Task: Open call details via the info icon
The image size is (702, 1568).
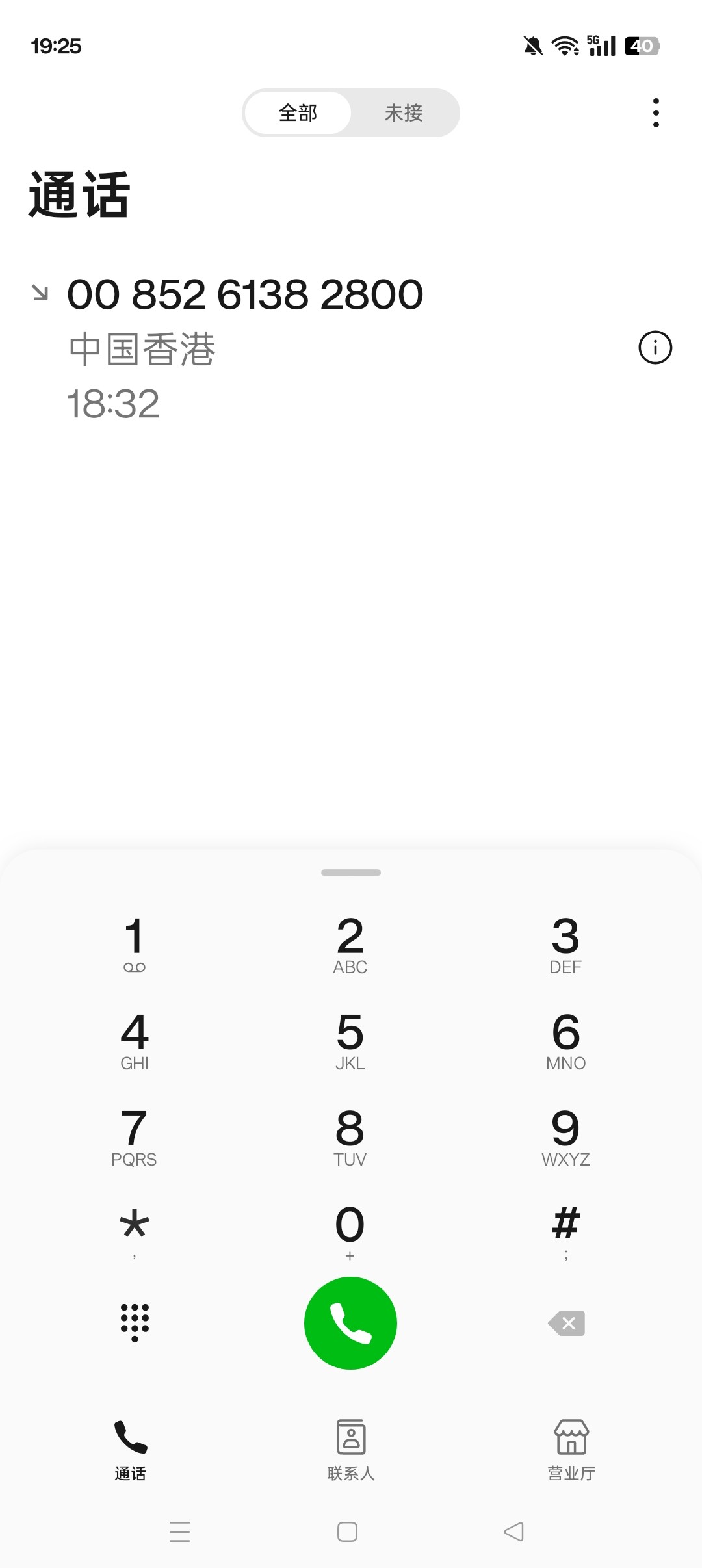Action: (x=656, y=348)
